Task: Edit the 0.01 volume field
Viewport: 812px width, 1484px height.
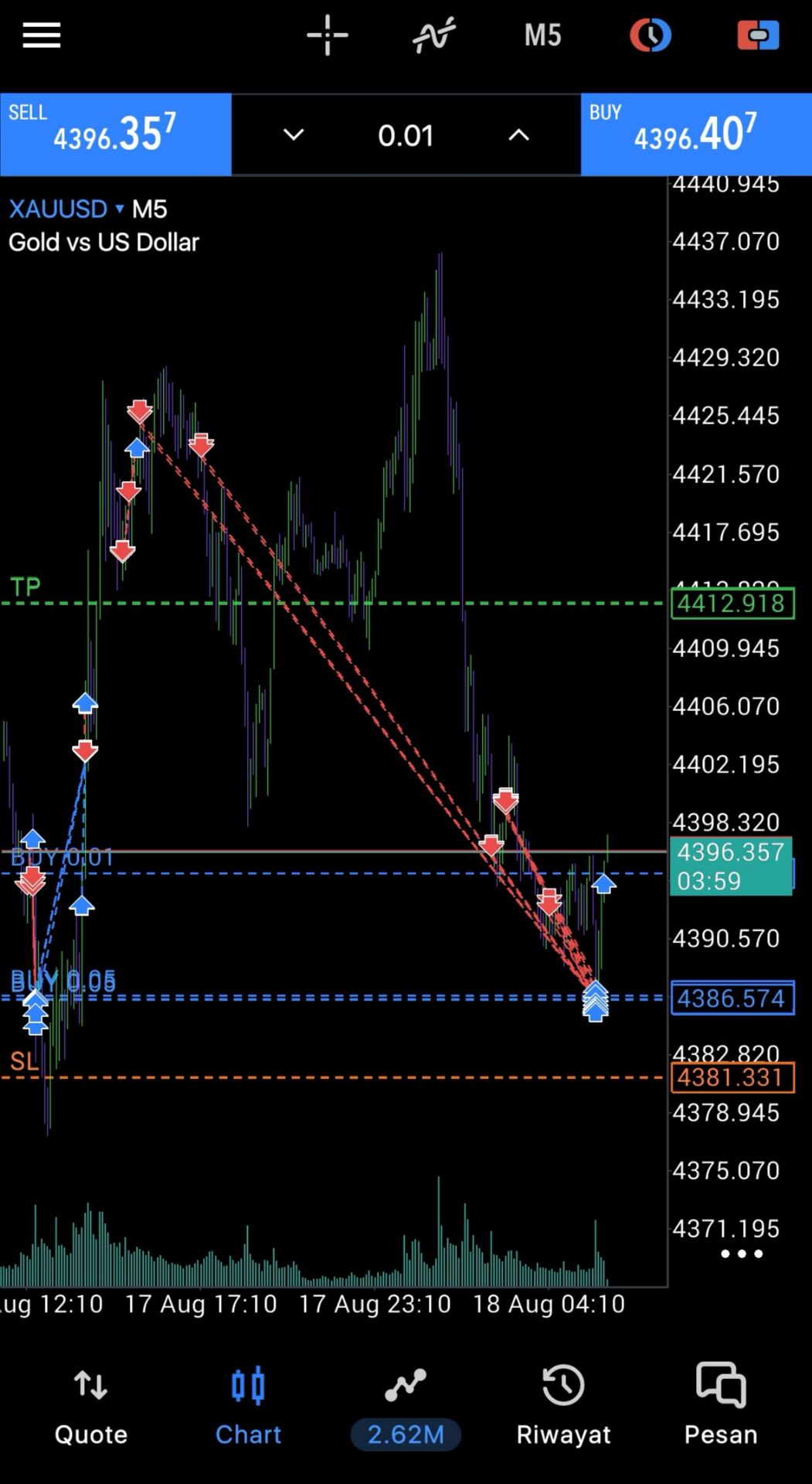Action: click(406, 135)
